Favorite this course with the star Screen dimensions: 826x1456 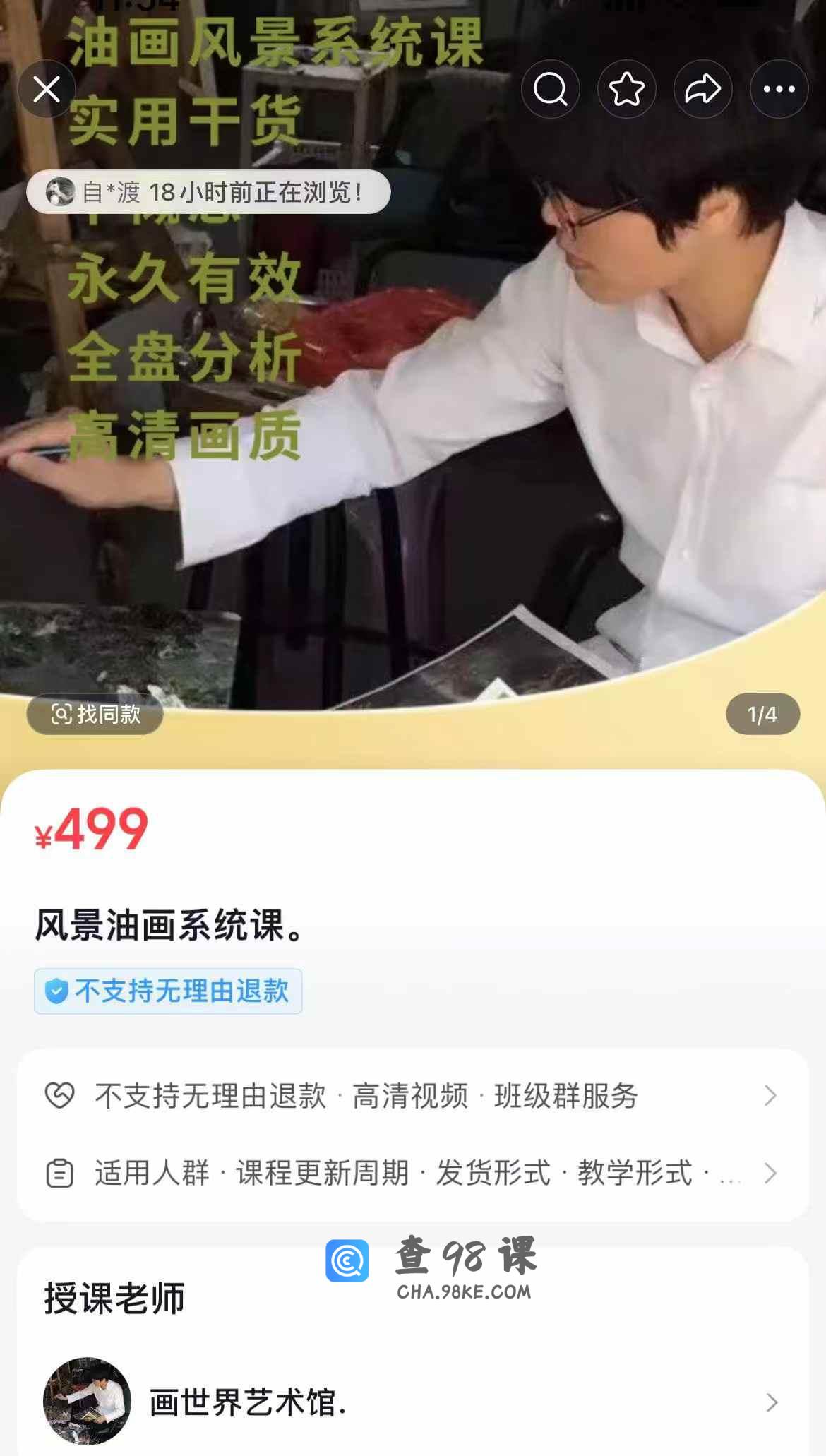tap(627, 90)
